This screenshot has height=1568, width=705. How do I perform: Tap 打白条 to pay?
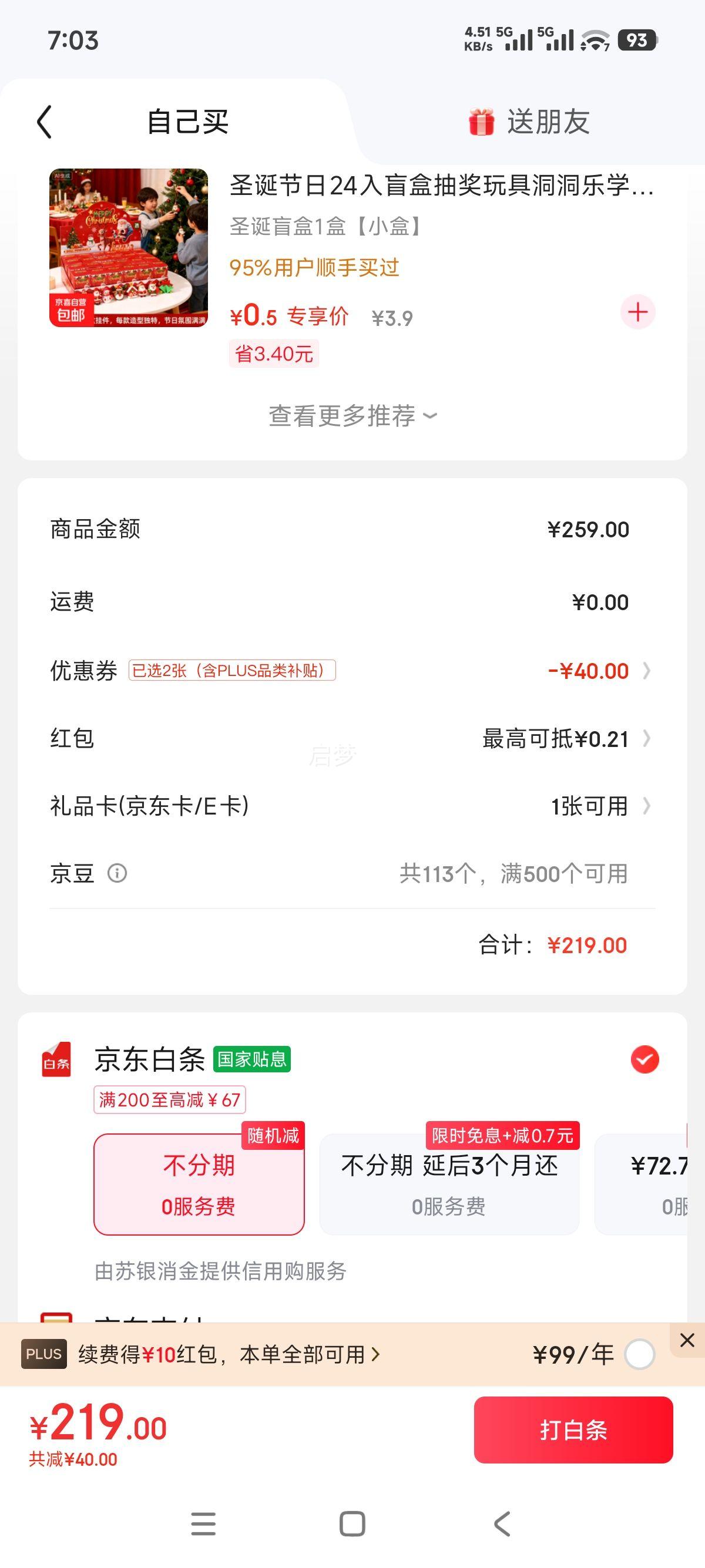[573, 1430]
